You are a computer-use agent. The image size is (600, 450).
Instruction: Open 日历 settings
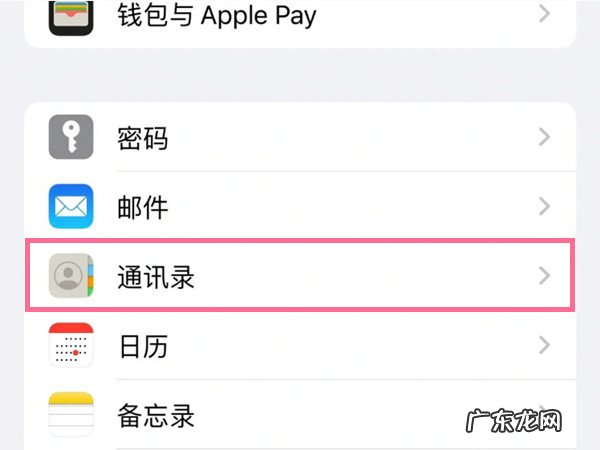point(300,346)
